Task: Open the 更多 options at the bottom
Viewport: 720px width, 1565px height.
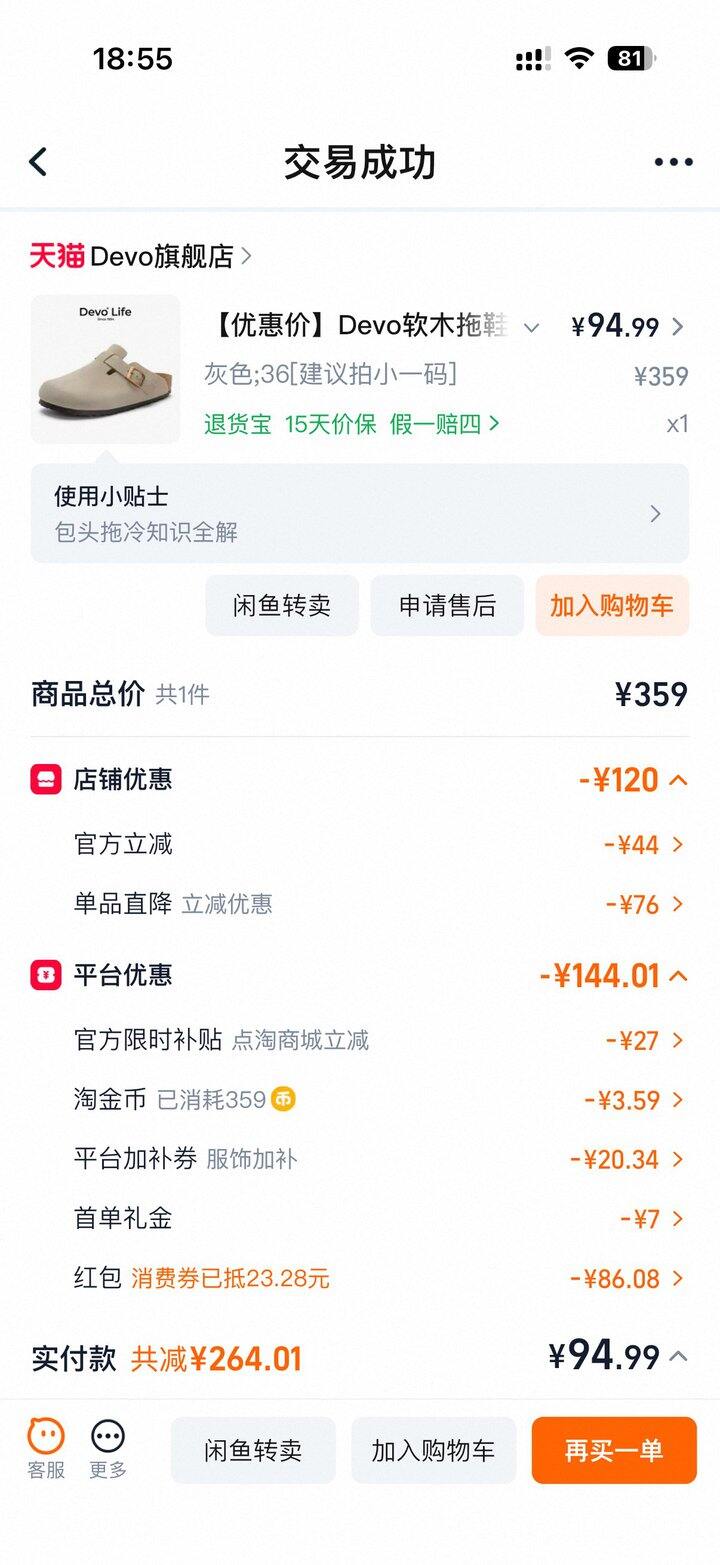Action: (108, 1449)
